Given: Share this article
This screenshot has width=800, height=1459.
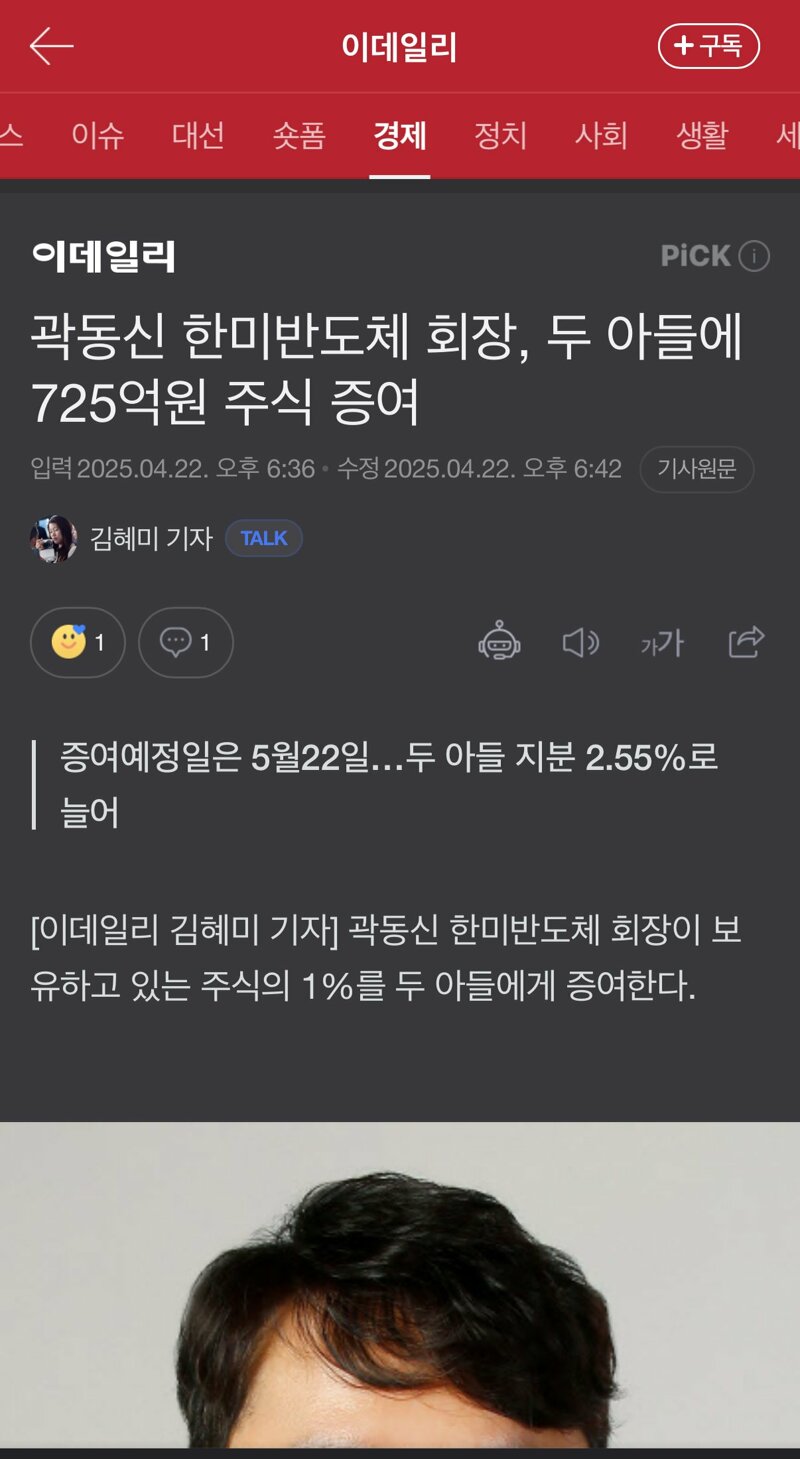Looking at the screenshot, I should tap(746, 642).
